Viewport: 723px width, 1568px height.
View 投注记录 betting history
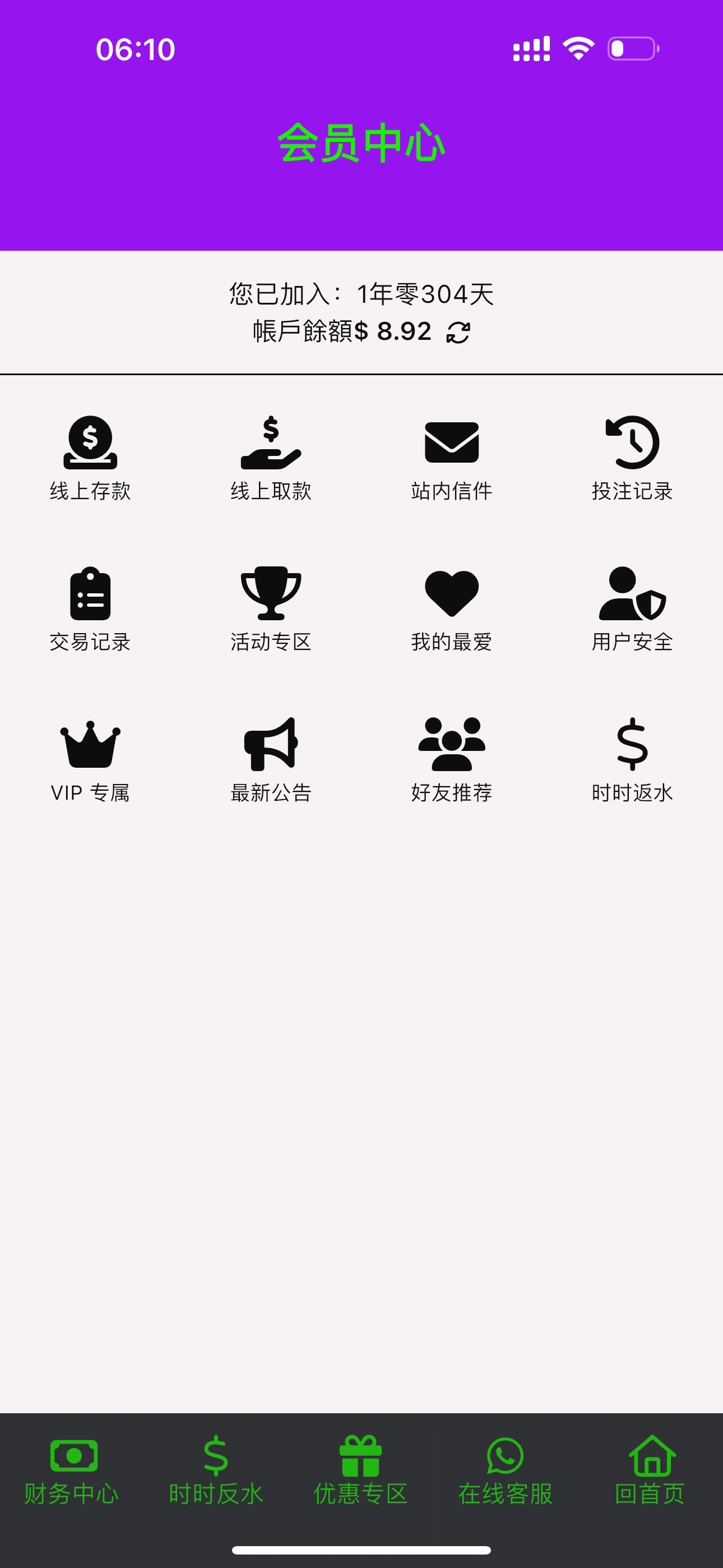(x=632, y=457)
